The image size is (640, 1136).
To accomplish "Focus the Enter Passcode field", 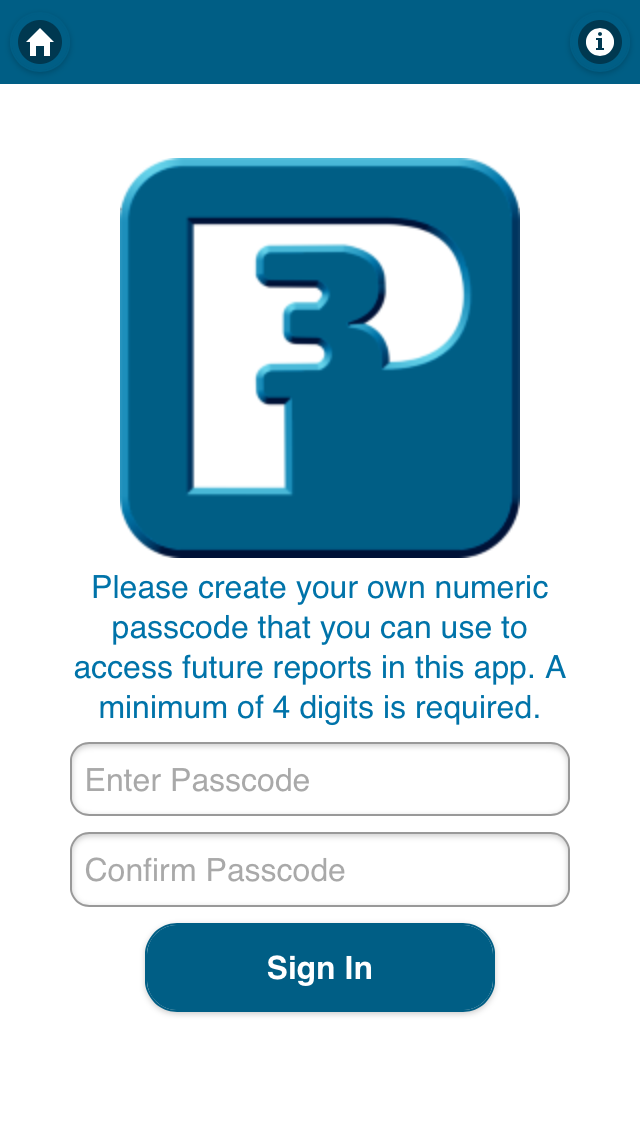I will click(x=320, y=779).
